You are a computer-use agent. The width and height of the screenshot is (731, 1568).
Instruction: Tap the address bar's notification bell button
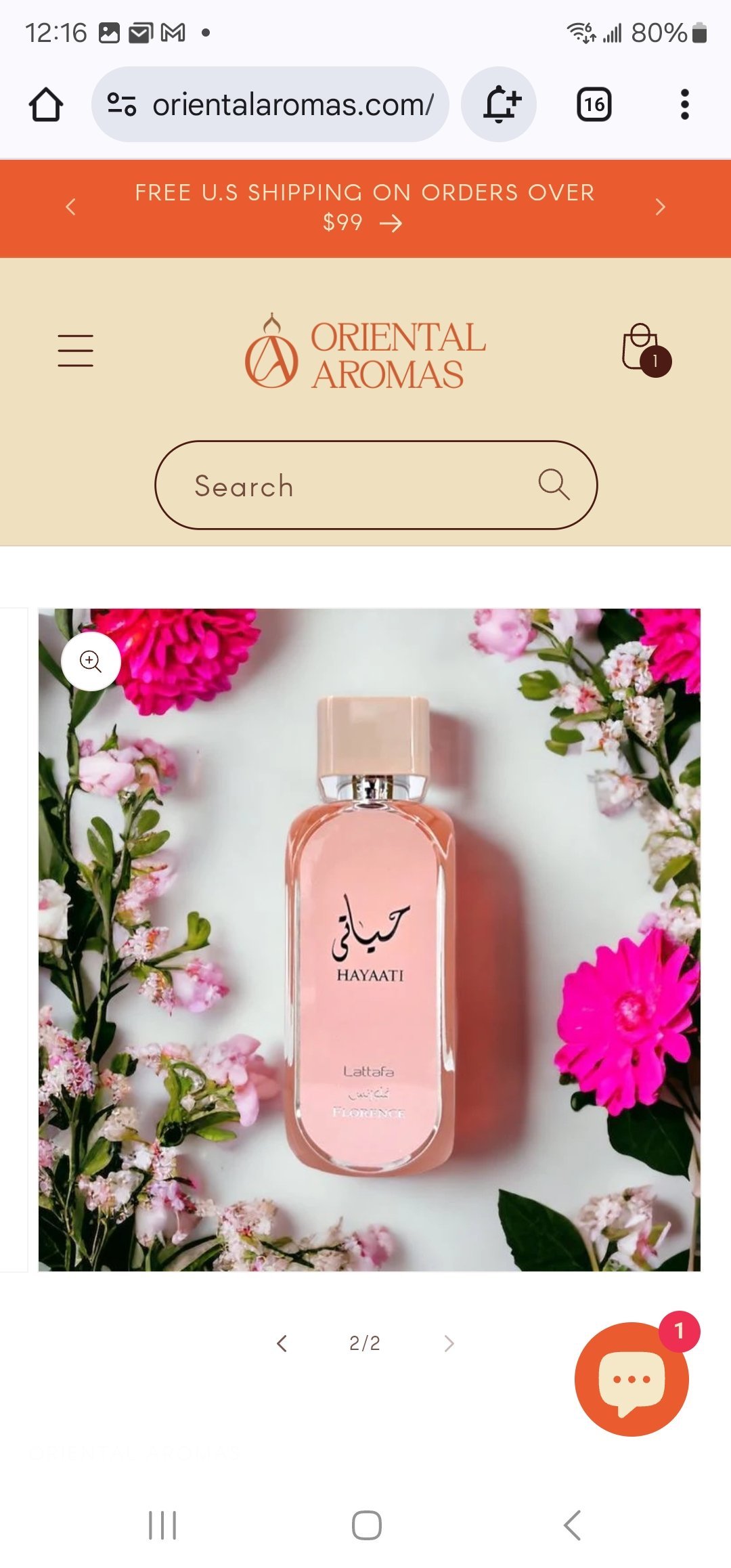pos(499,105)
